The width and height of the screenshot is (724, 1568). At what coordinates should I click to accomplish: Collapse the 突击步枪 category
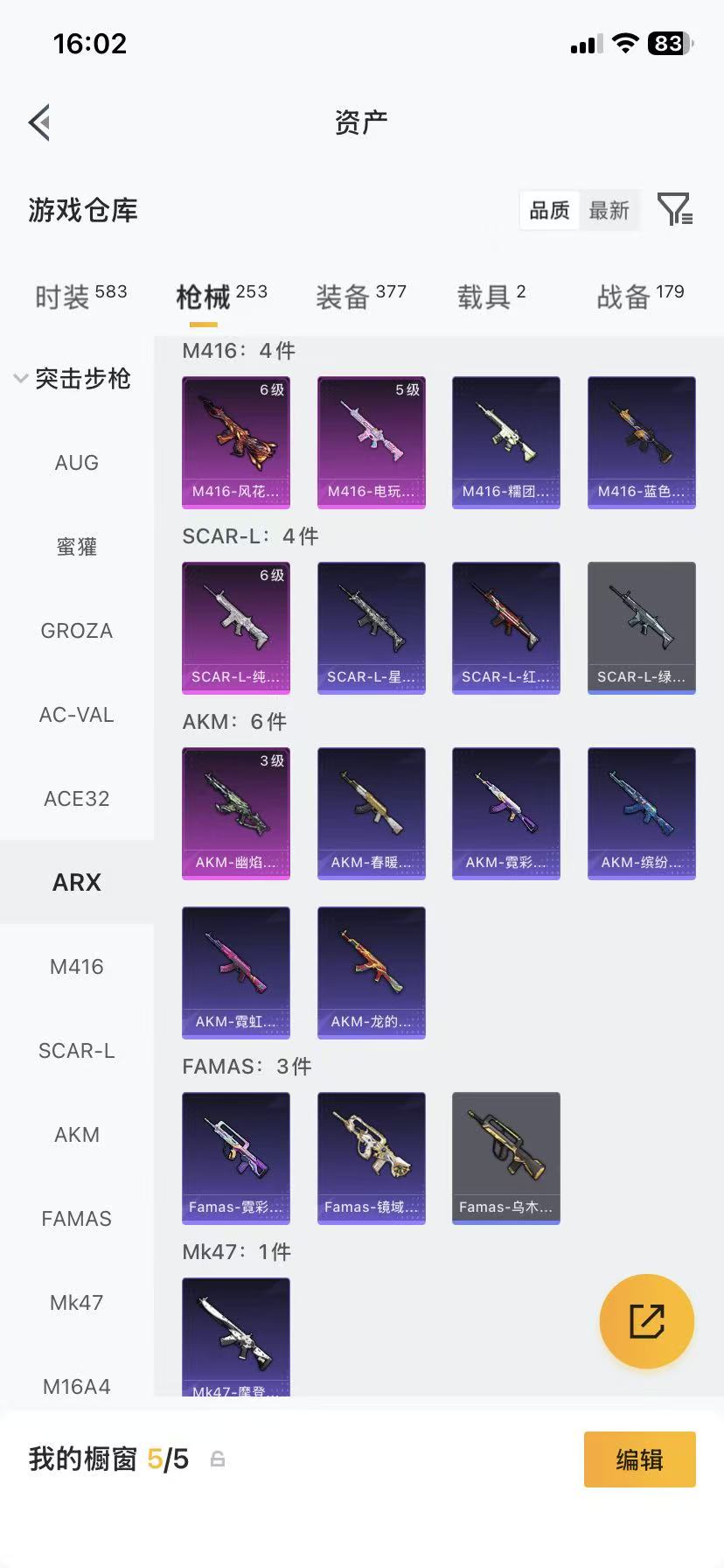coord(73,379)
